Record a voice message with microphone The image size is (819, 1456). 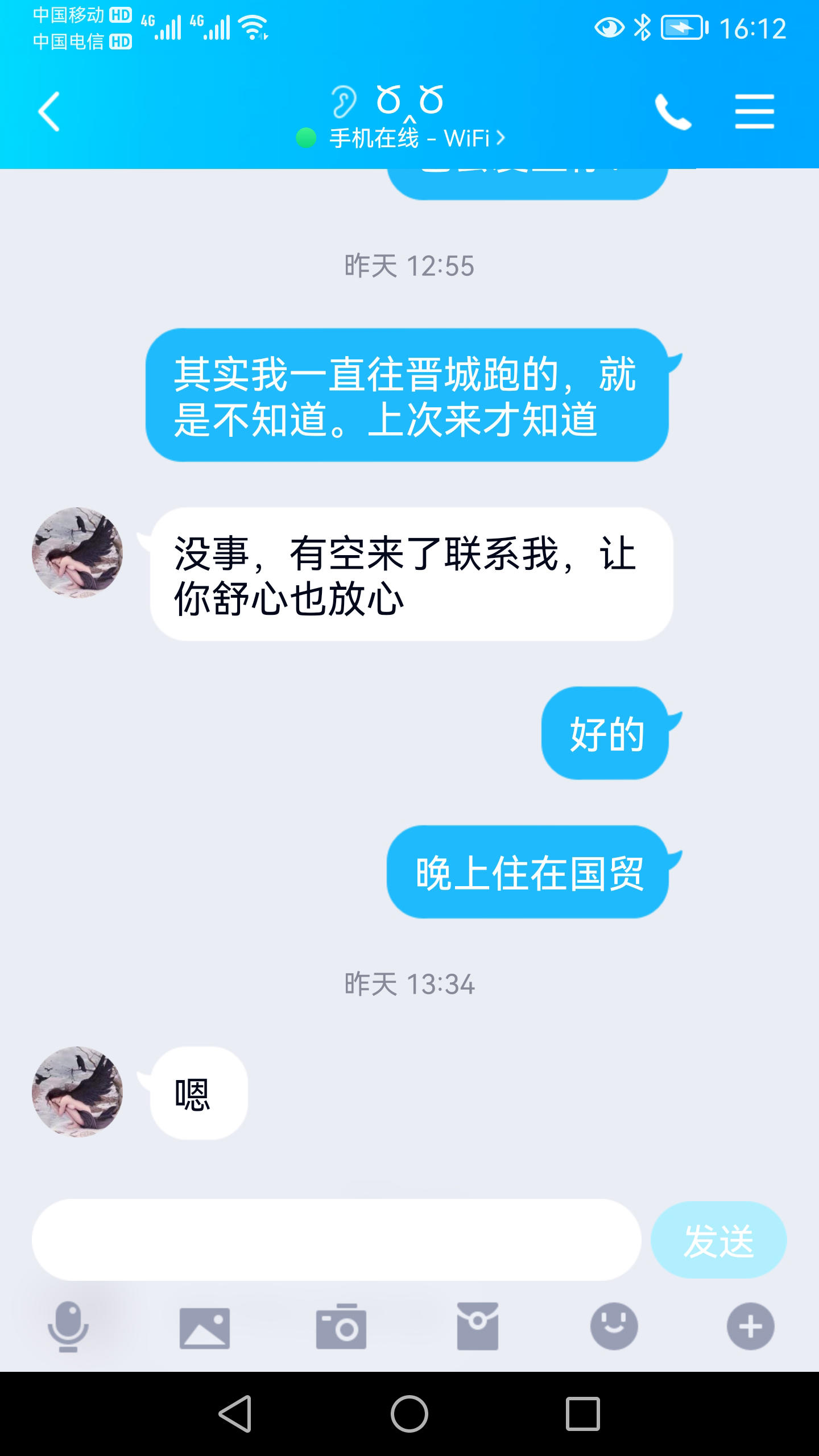click(x=68, y=1327)
